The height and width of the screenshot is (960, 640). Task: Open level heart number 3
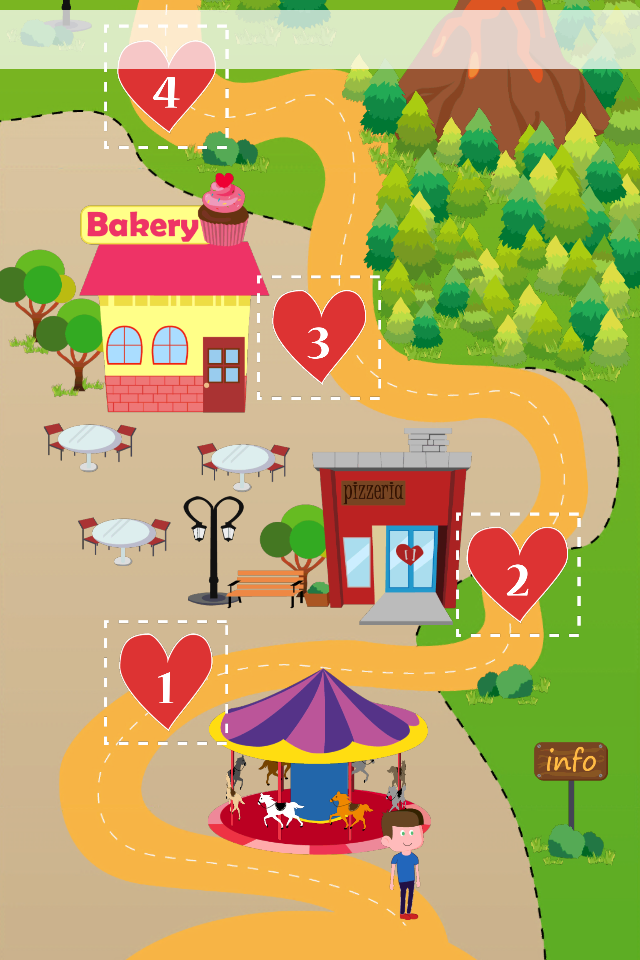point(319,336)
